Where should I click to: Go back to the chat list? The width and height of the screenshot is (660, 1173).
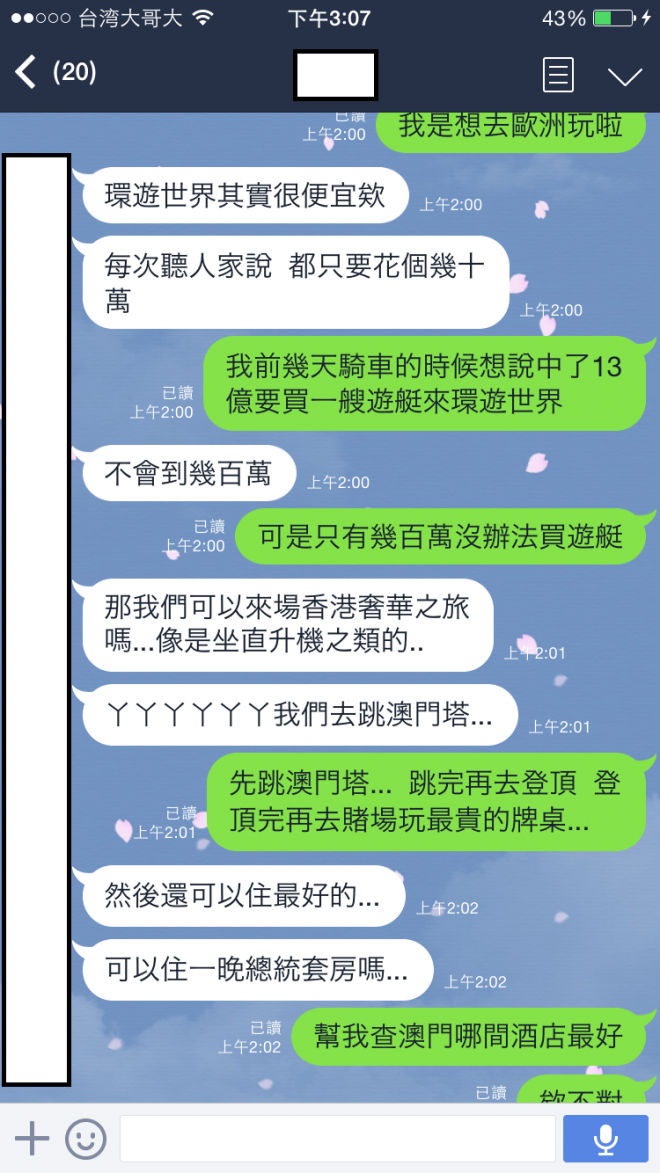(28, 73)
